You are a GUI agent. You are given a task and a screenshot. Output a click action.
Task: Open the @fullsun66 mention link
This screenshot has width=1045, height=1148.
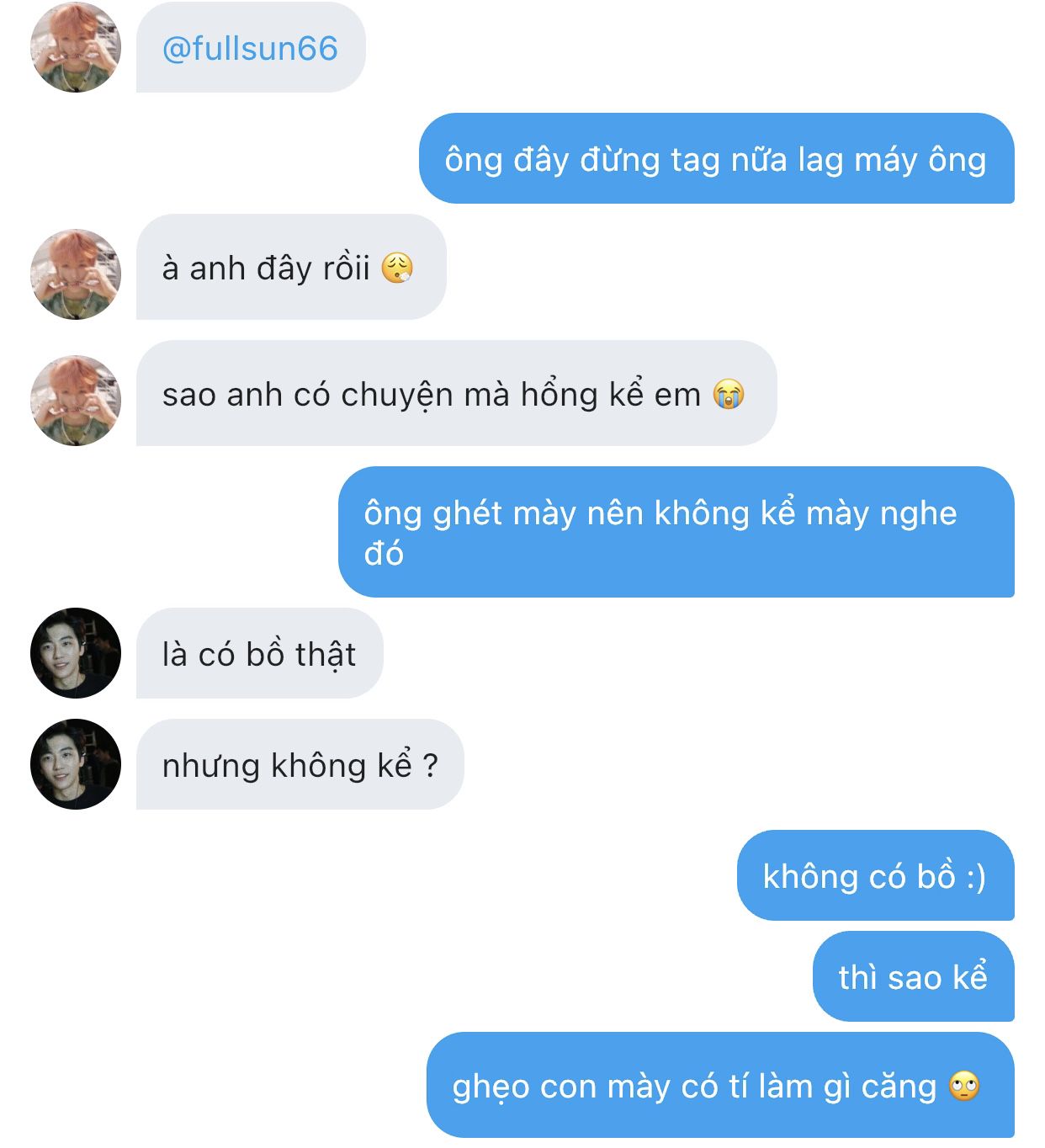(250, 49)
